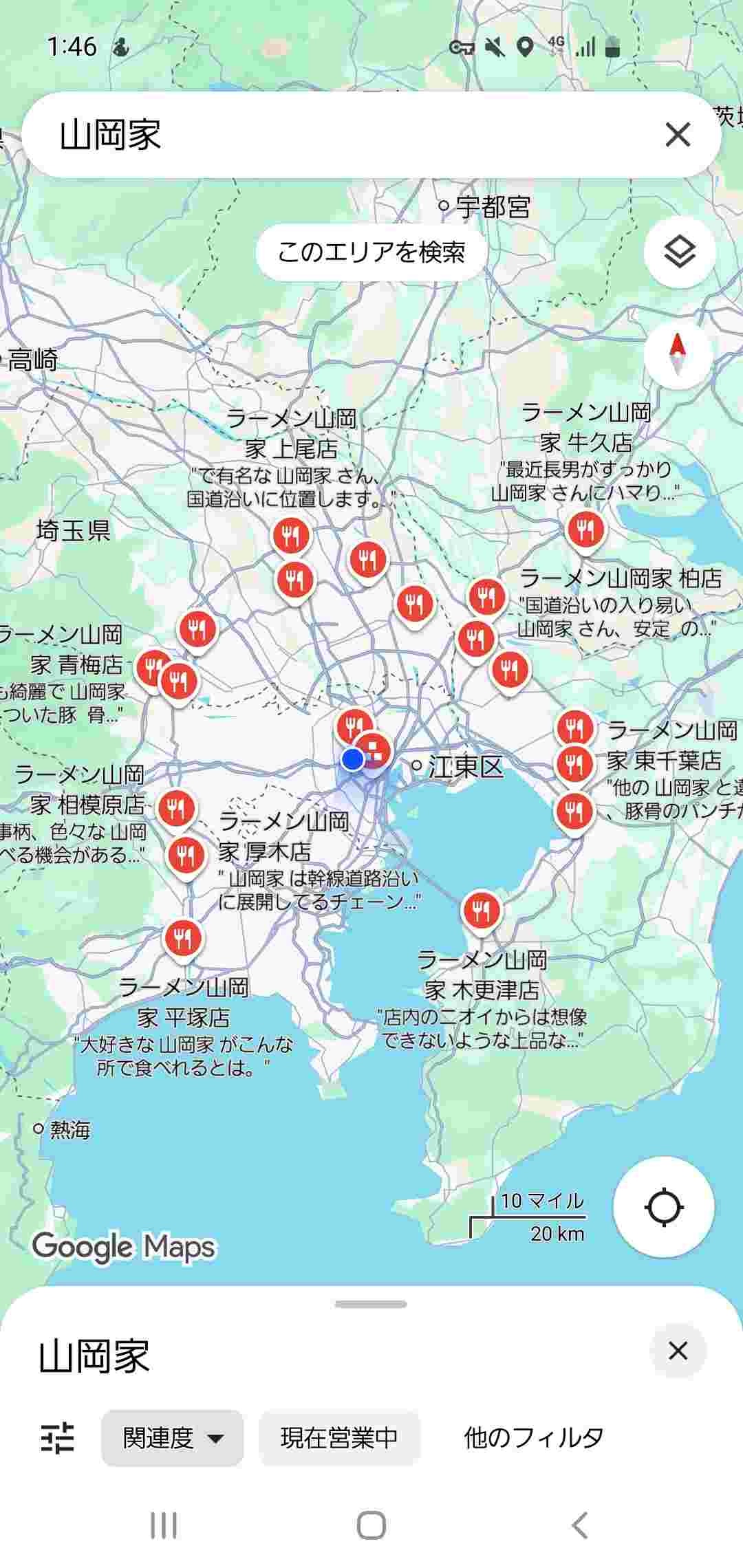
Task: Tap the compass to reset north
Action: 678,353
